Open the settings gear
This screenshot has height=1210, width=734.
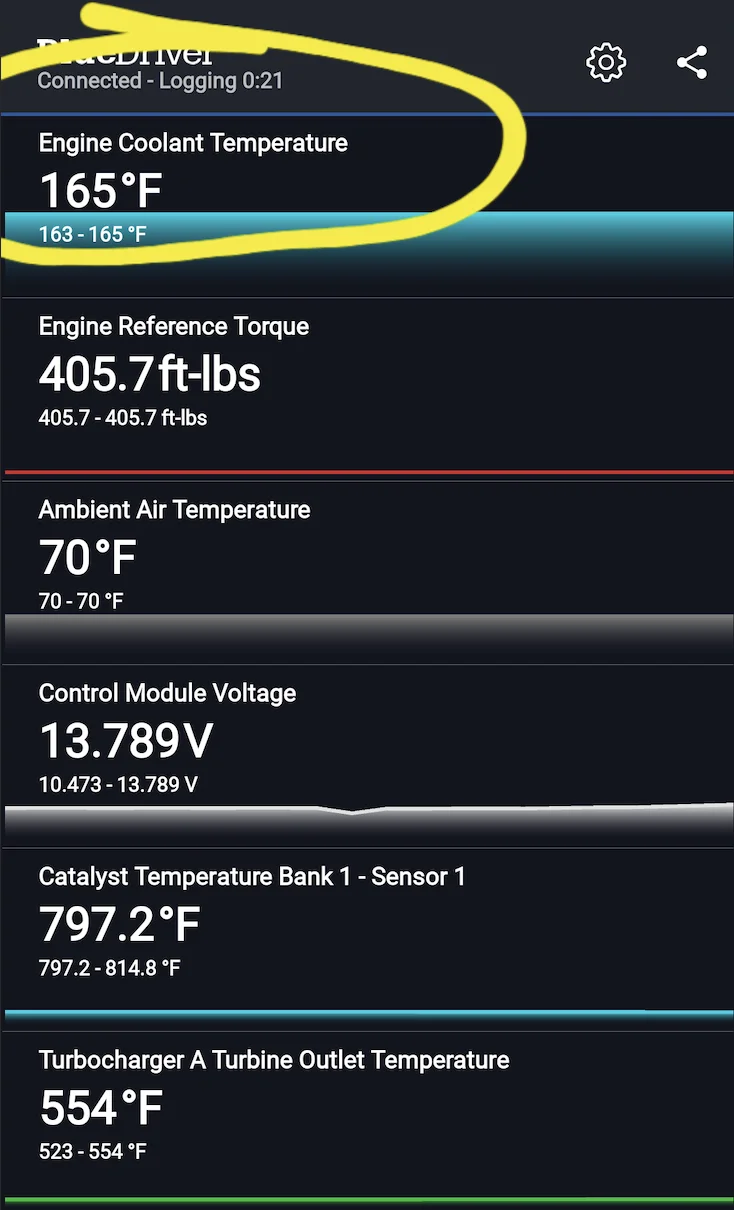[606, 63]
